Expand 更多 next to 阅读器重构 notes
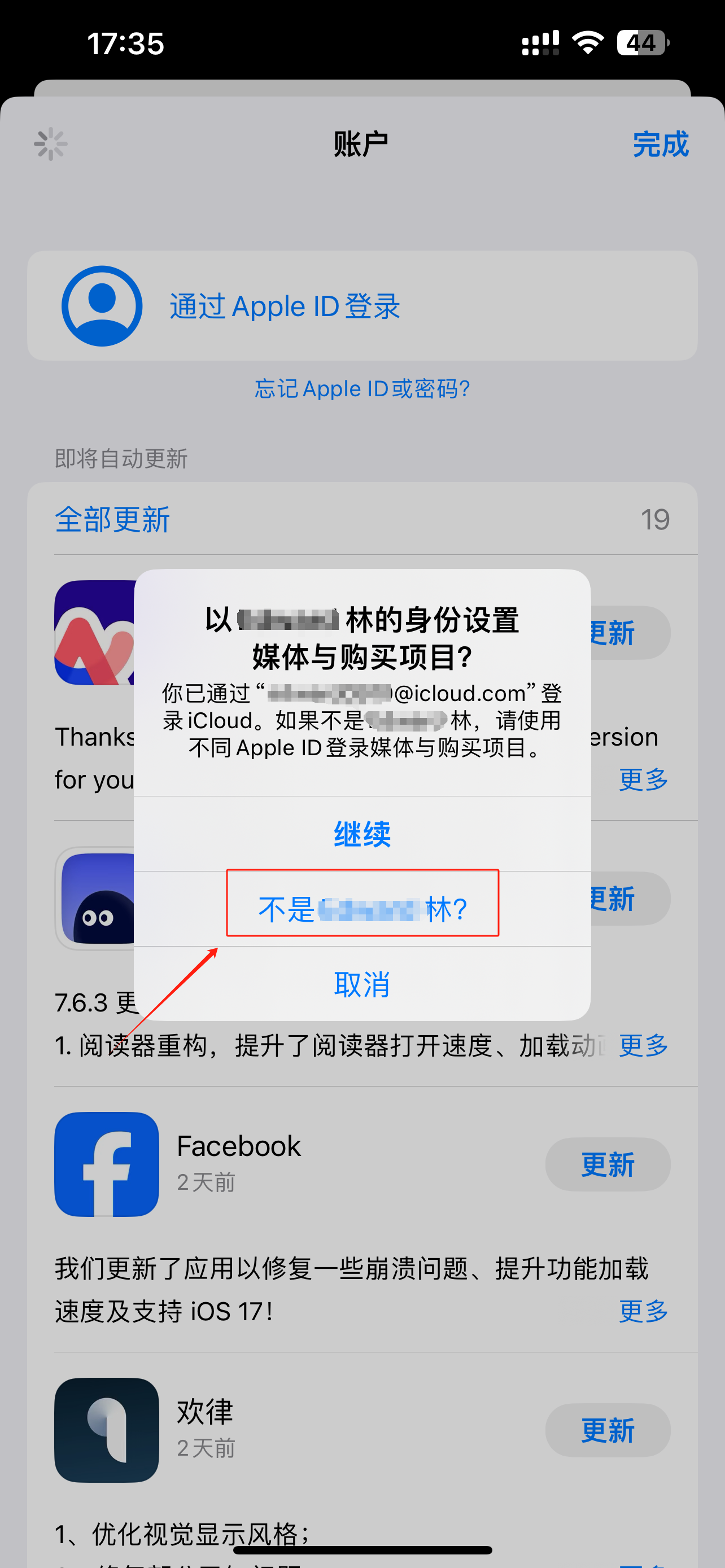This screenshot has width=725, height=1568. click(643, 1045)
